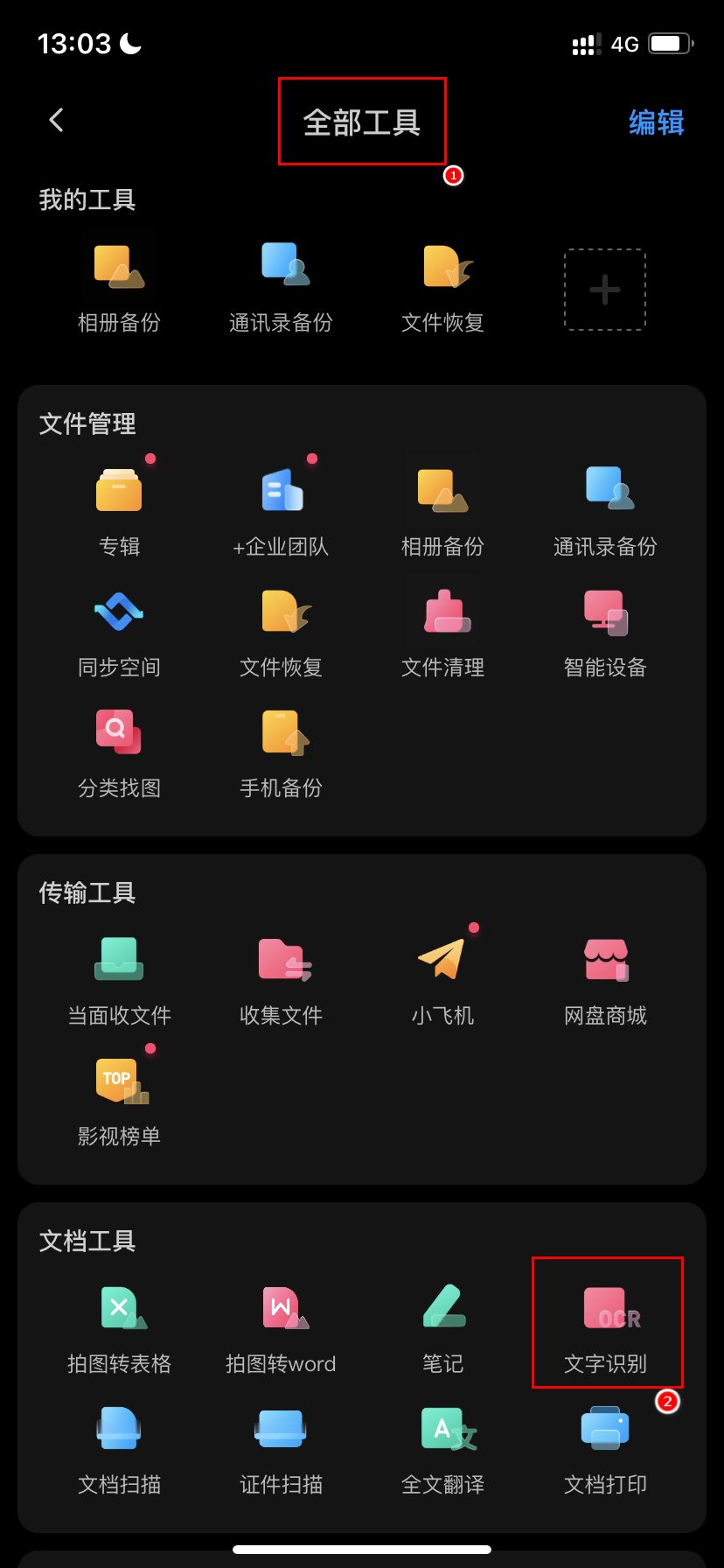724x1568 pixels.
Task: Go back using the top-left arrow
Action: [x=57, y=121]
